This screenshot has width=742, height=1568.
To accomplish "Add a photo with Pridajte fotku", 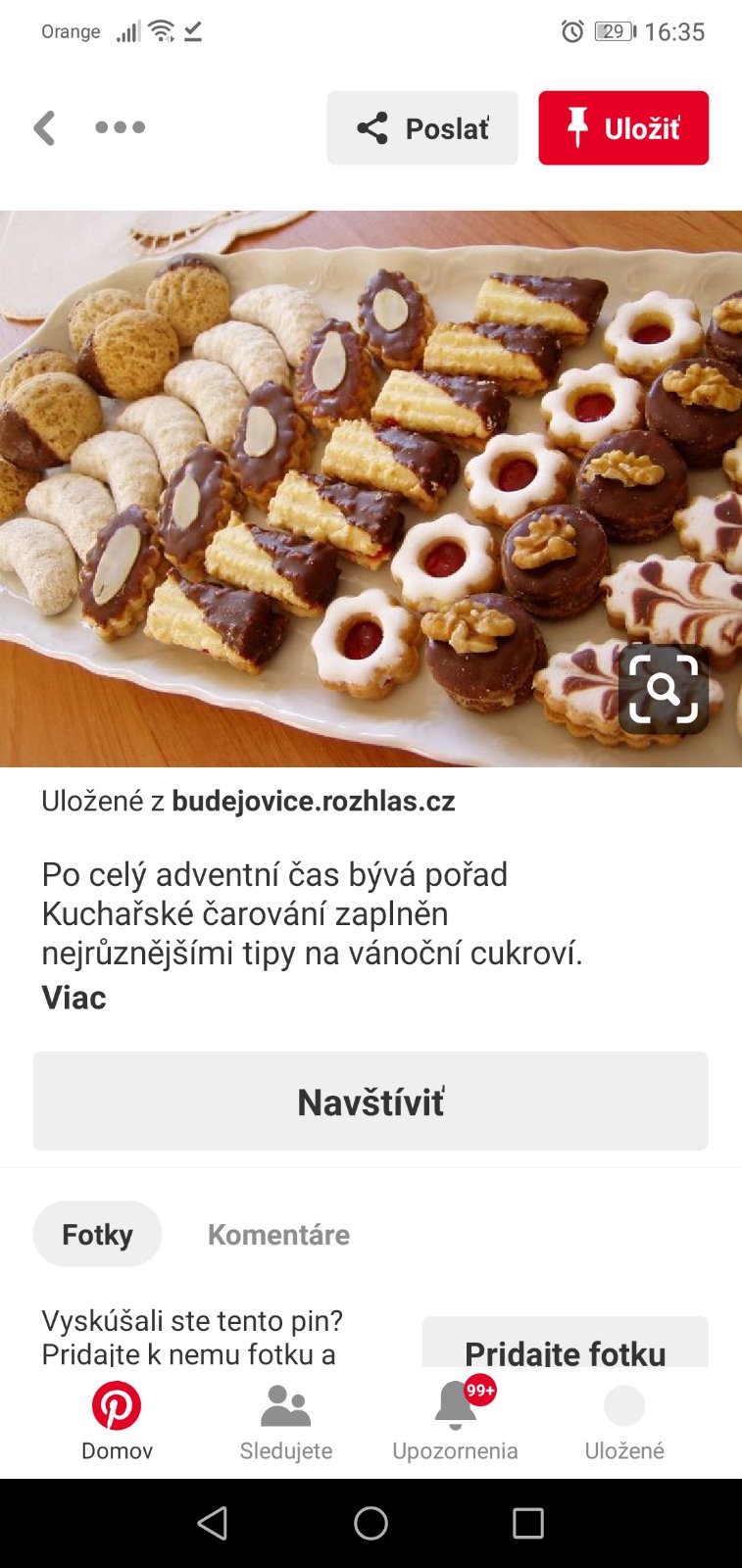I will pyautogui.click(x=565, y=1347).
